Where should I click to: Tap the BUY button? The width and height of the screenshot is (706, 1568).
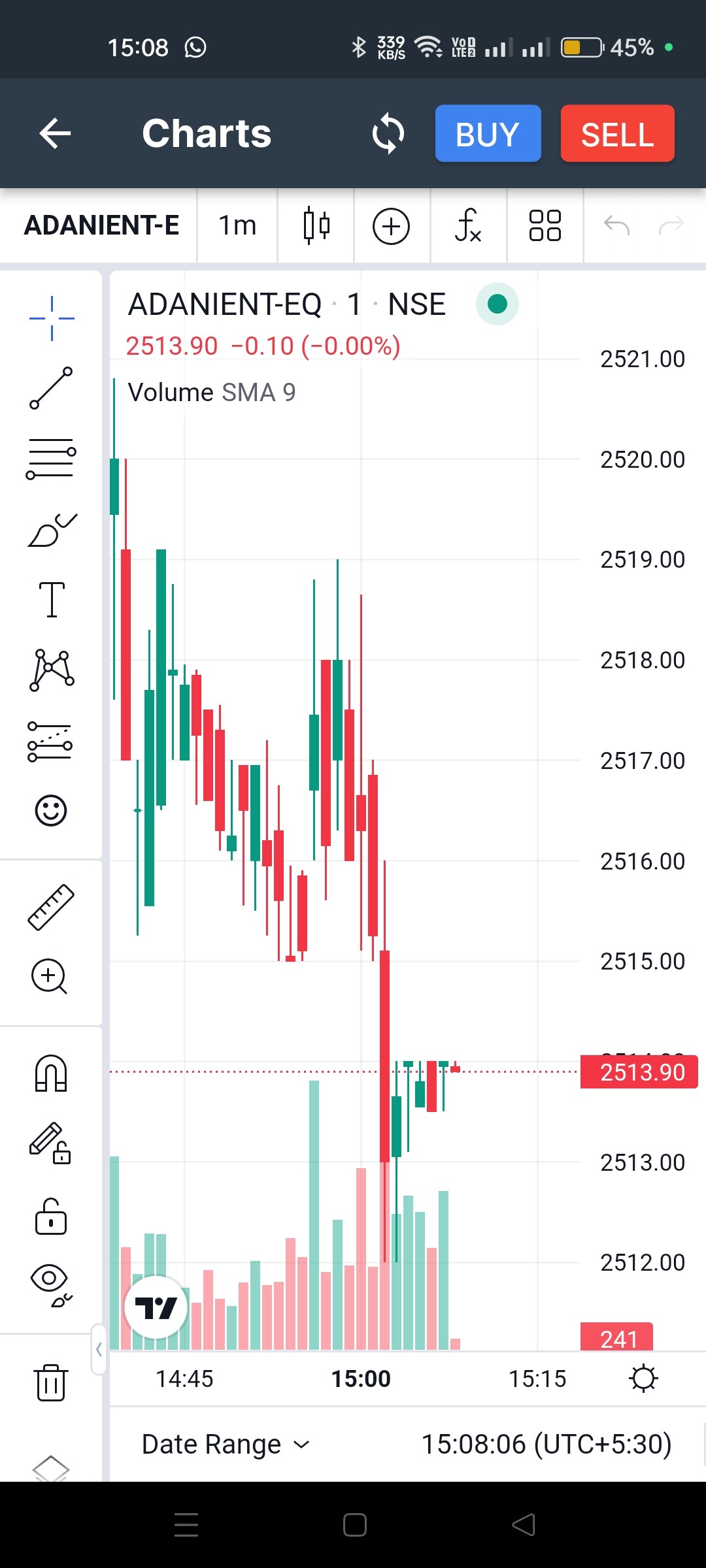point(488,133)
